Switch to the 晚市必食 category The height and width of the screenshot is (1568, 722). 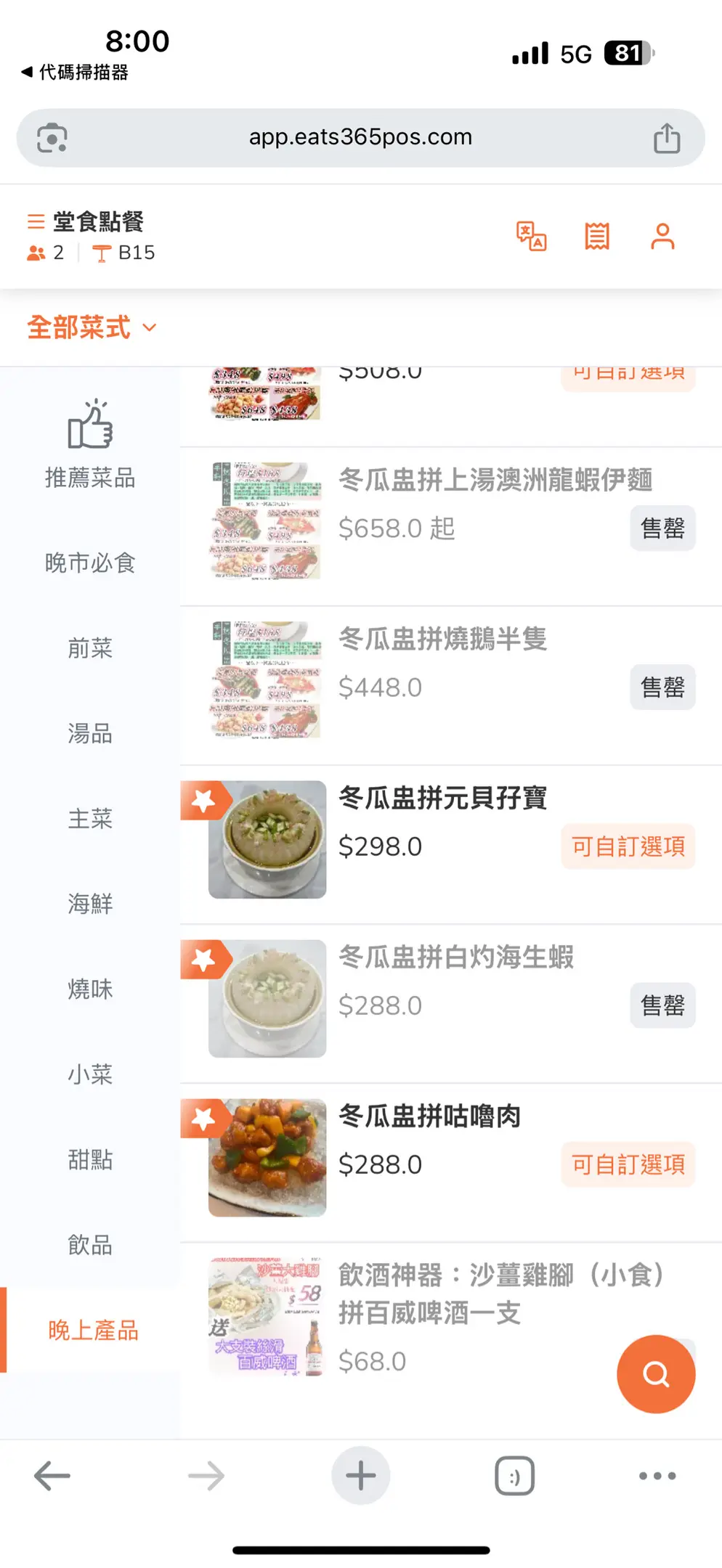(90, 563)
